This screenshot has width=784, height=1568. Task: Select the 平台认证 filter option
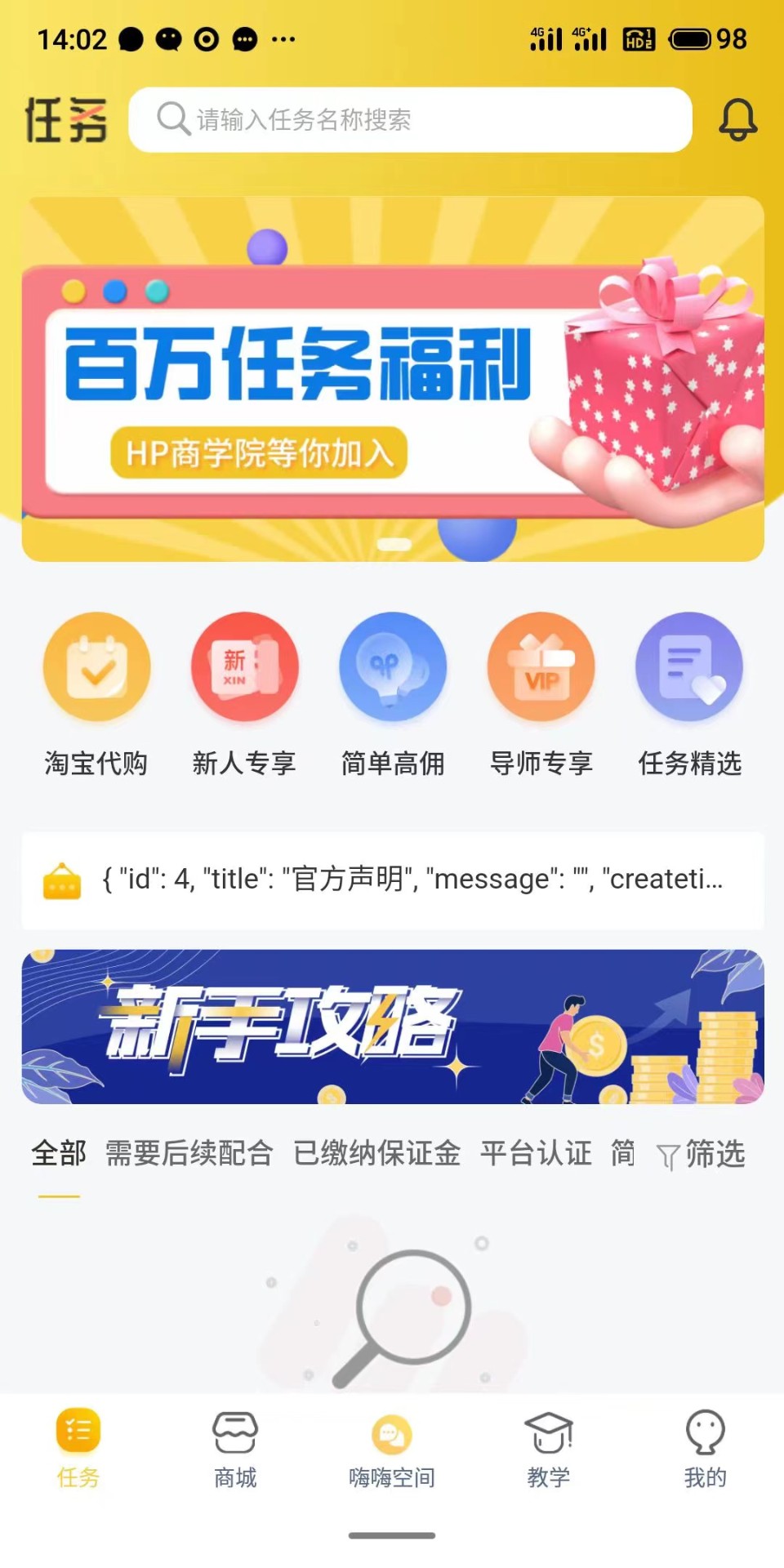[x=537, y=1154]
